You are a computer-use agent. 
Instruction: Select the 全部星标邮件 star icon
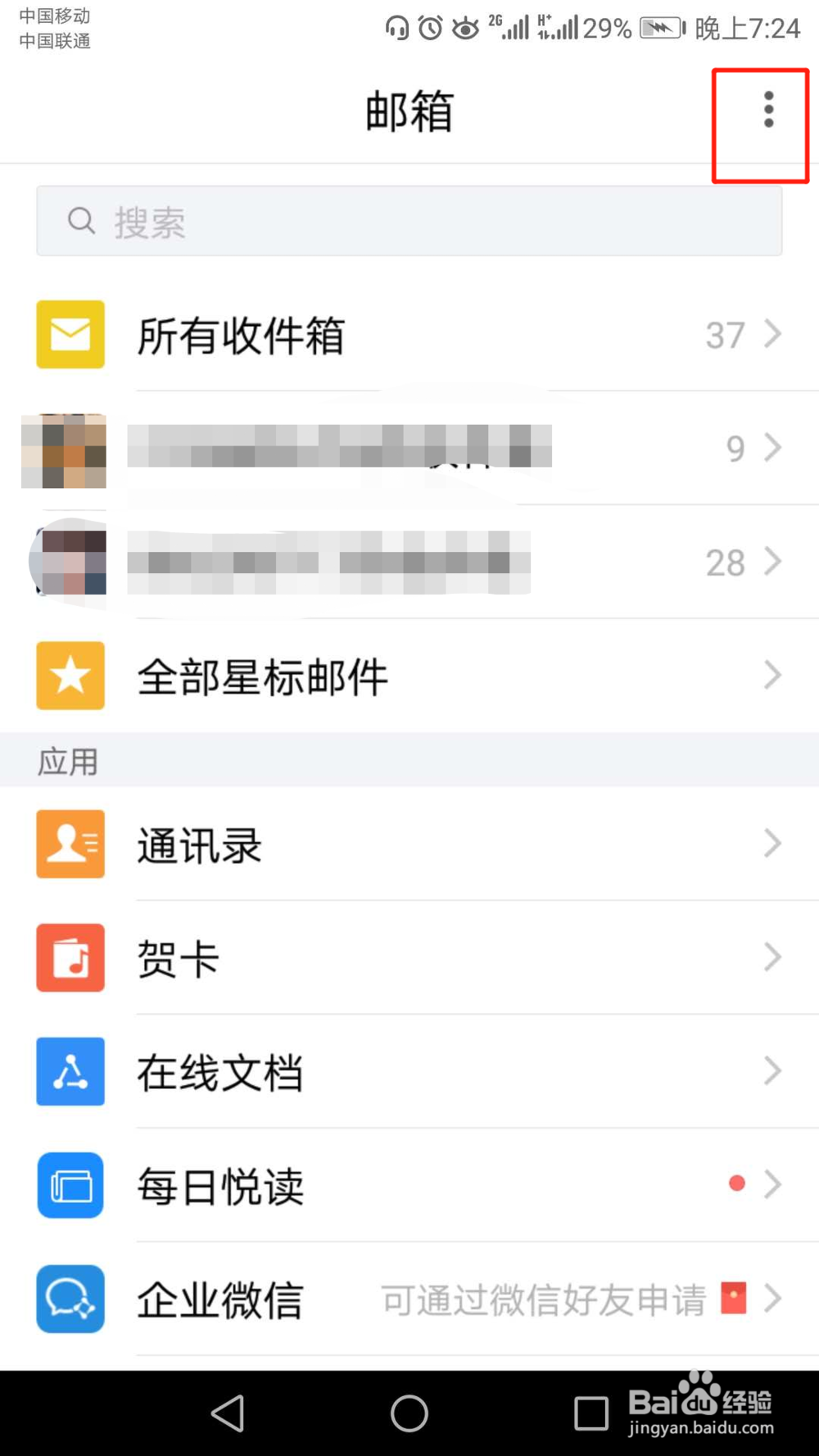(x=70, y=676)
